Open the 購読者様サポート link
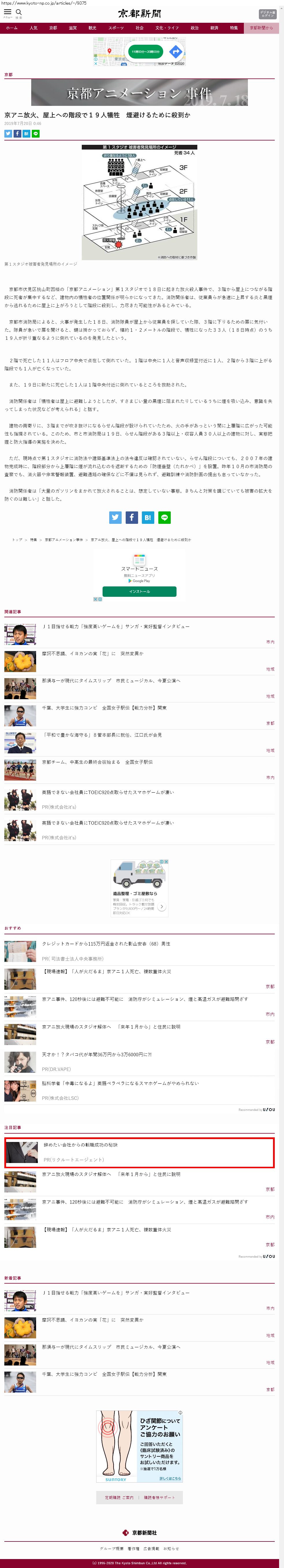This screenshot has height=1568, width=284. [160, 1498]
